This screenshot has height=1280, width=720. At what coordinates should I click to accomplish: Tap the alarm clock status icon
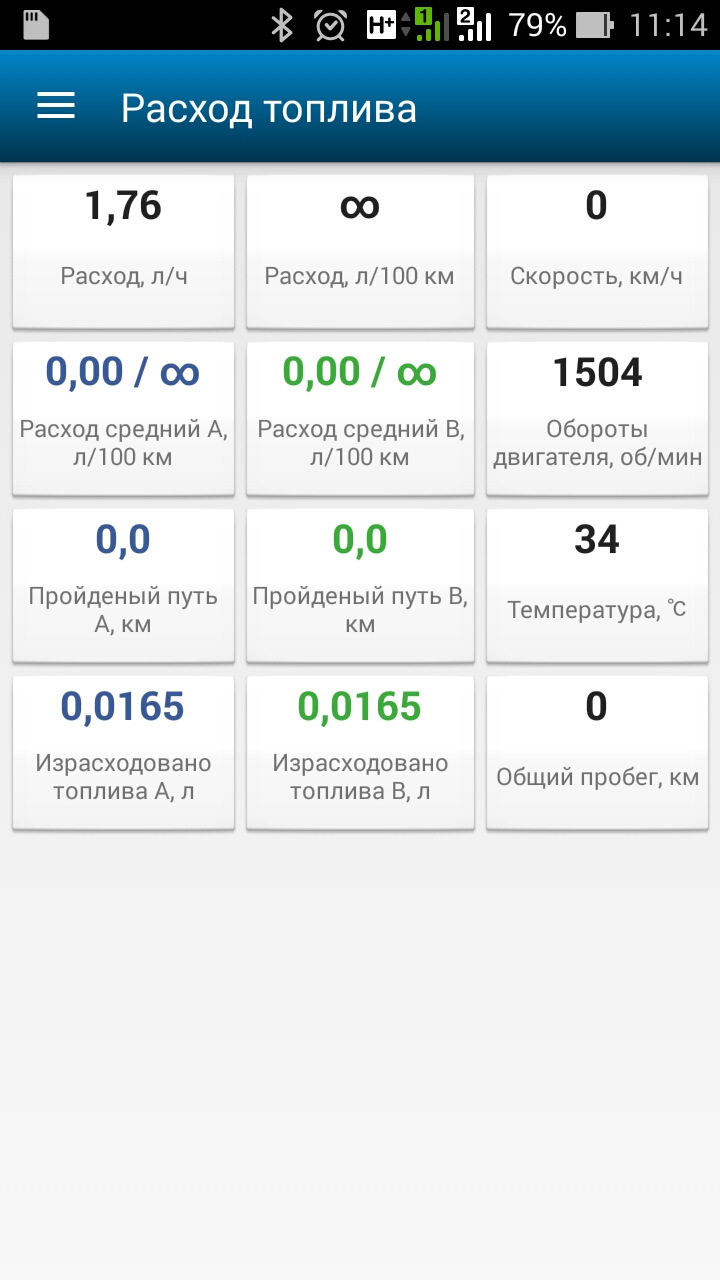(330, 22)
